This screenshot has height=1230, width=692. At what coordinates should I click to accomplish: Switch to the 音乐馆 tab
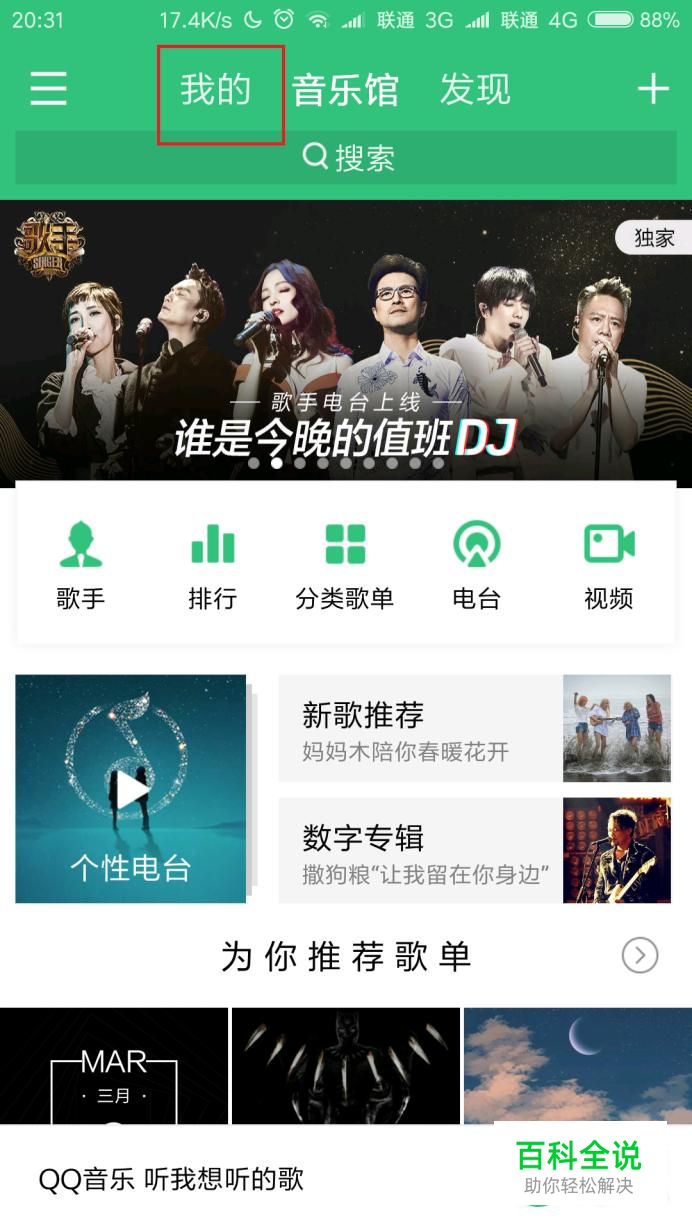point(345,90)
